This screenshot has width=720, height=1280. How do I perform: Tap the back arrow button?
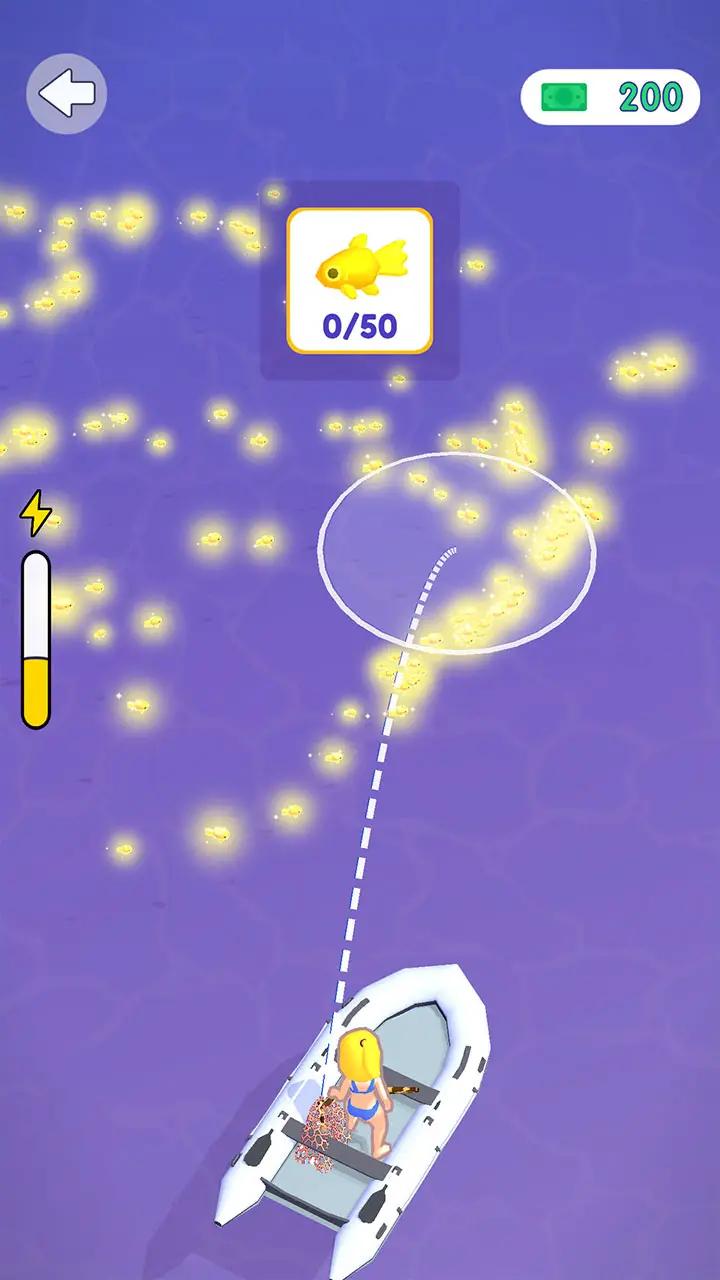point(66,94)
